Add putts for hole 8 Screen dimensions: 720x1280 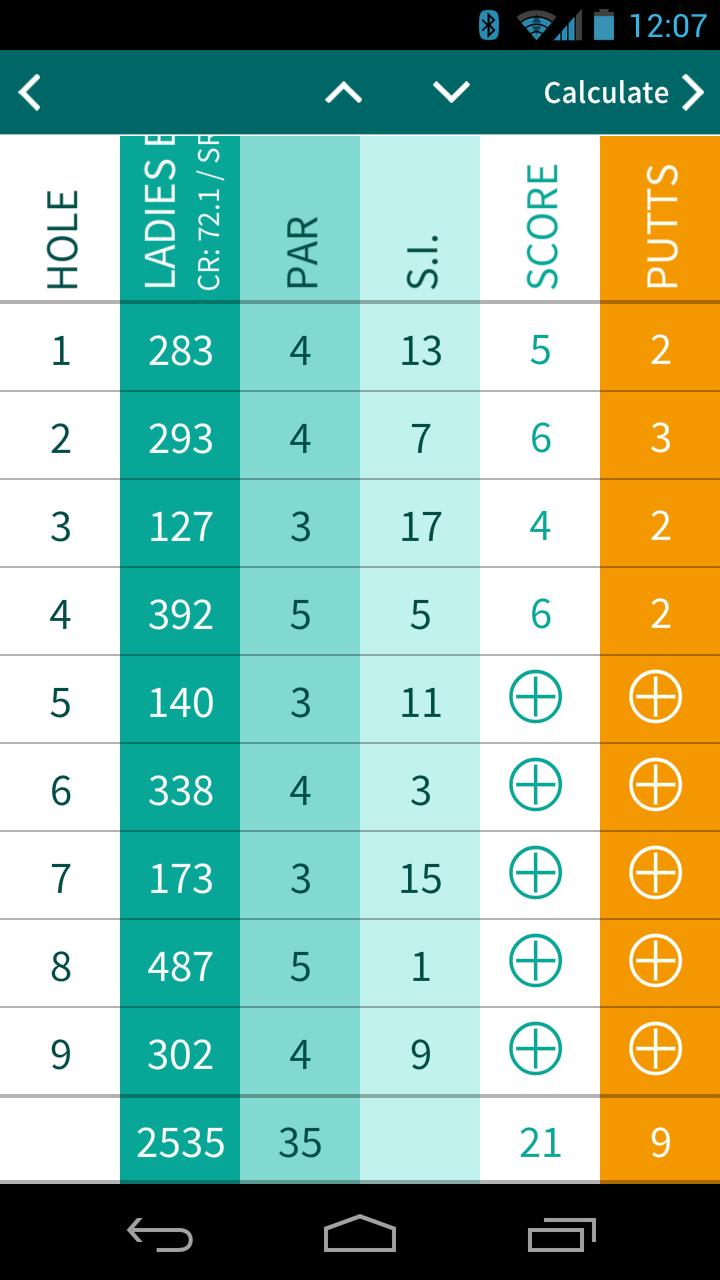pyautogui.click(x=656, y=962)
